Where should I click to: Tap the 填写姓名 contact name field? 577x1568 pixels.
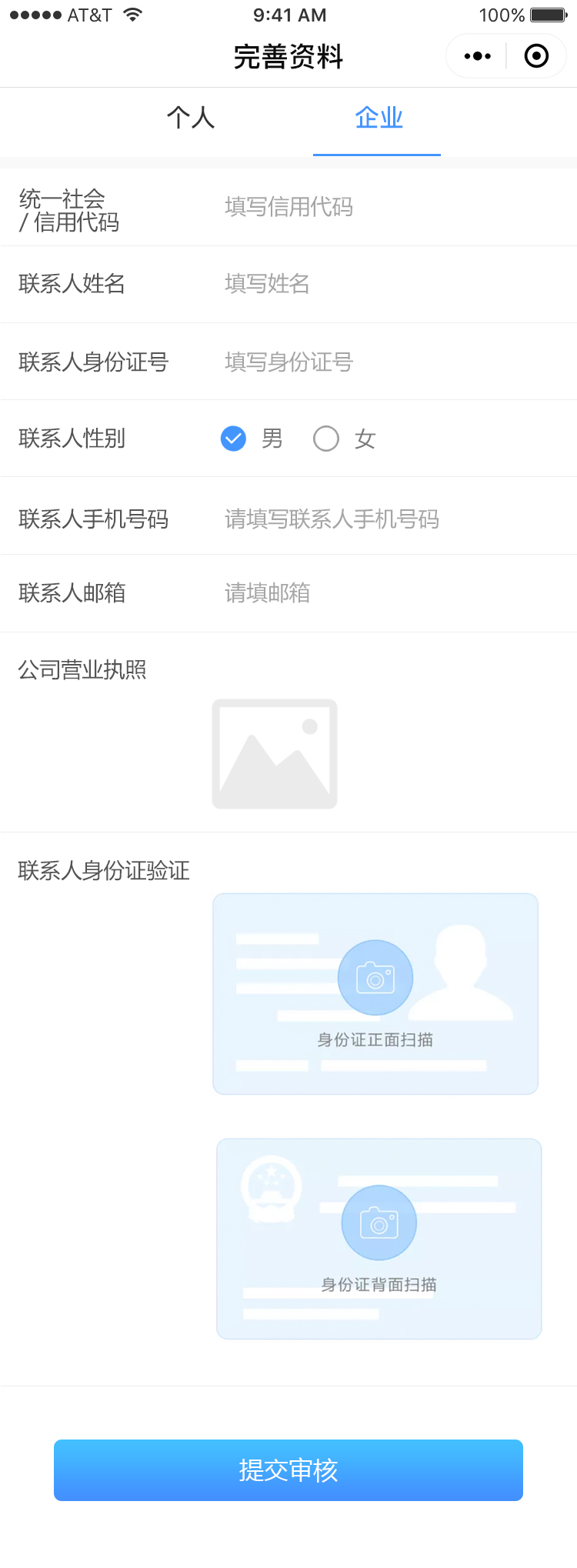385,284
